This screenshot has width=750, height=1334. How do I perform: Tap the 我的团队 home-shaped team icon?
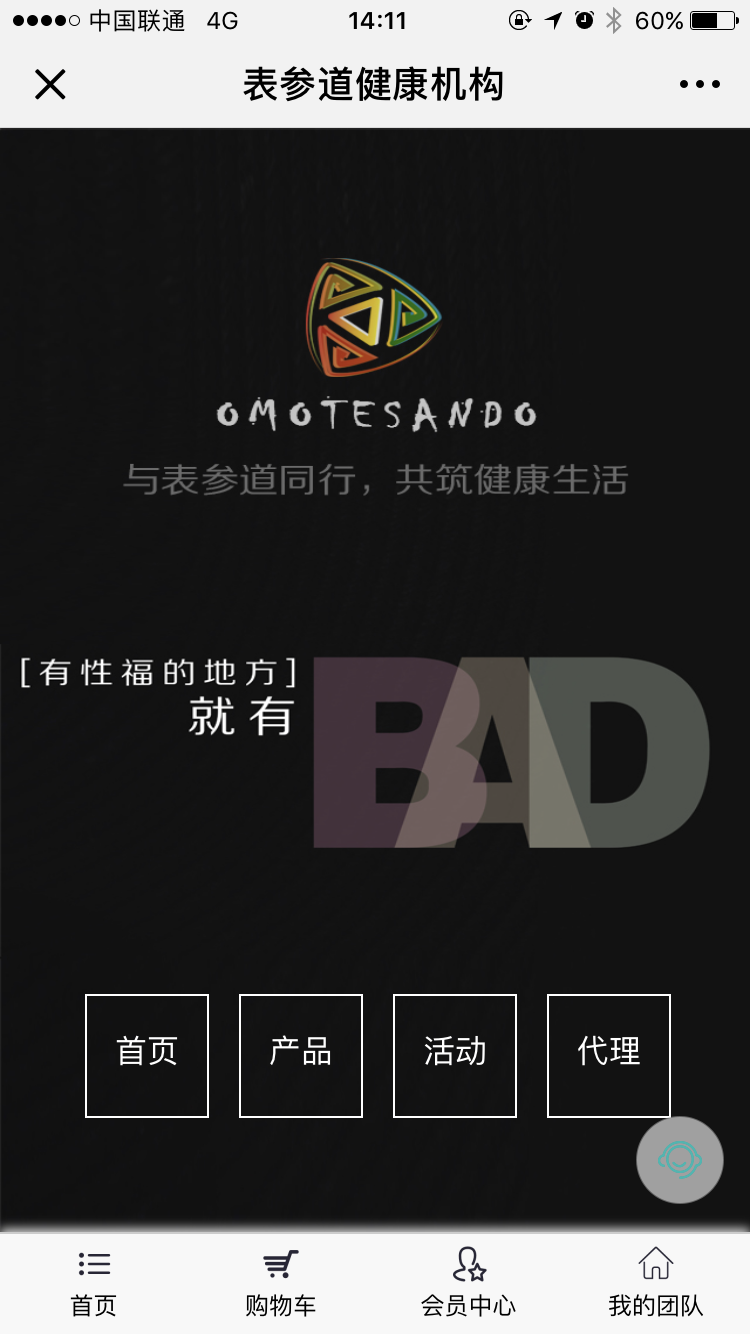pyautogui.click(x=656, y=1263)
